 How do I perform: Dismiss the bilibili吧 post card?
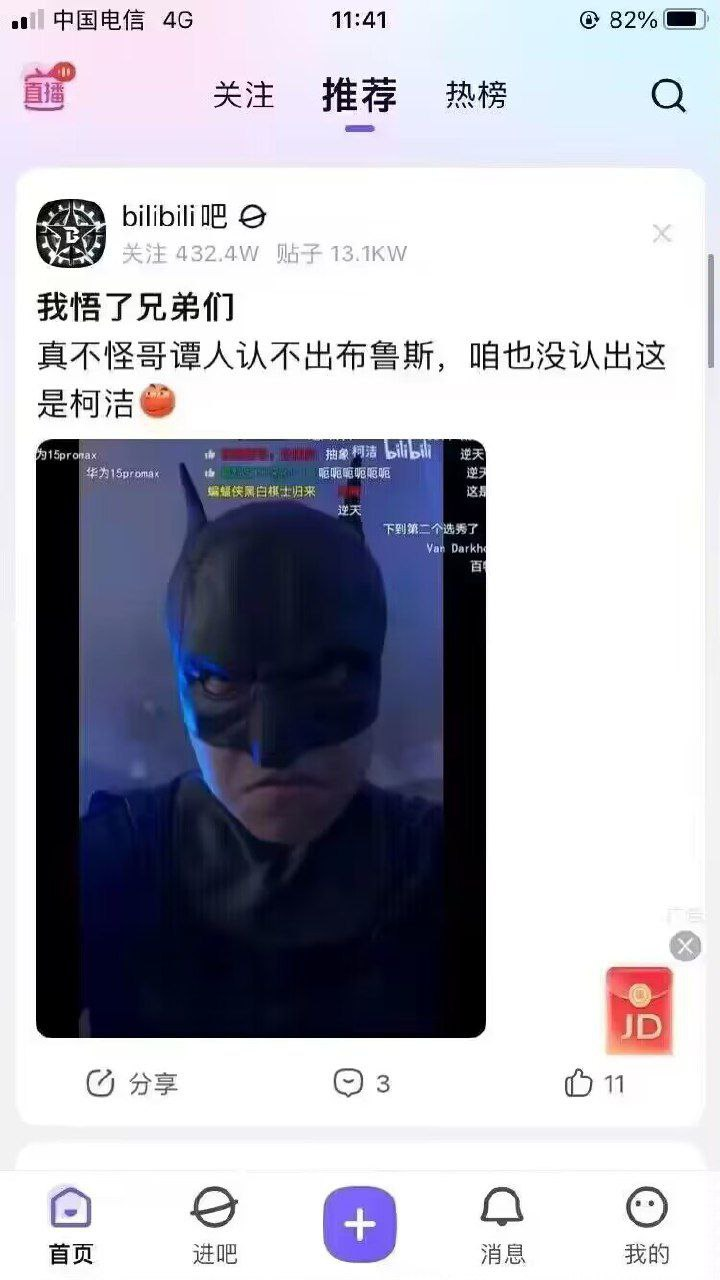pos(662,234)
